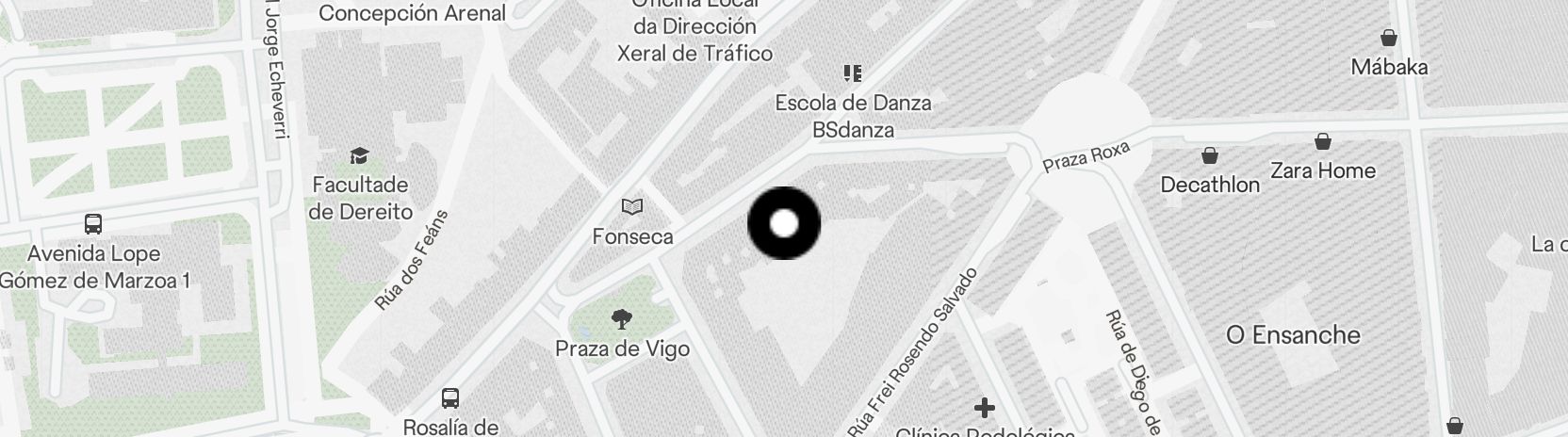
Task: Select the Facultade de Dereito marker
Action: pyautogui.click(x=359, y=155)
